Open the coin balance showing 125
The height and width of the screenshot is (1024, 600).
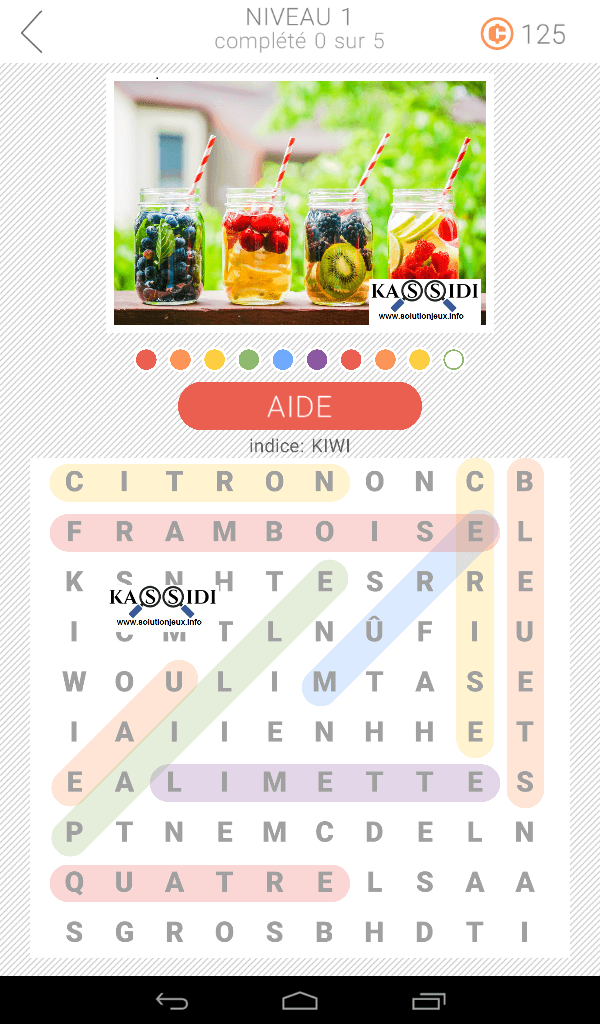[x=523, y=34]
